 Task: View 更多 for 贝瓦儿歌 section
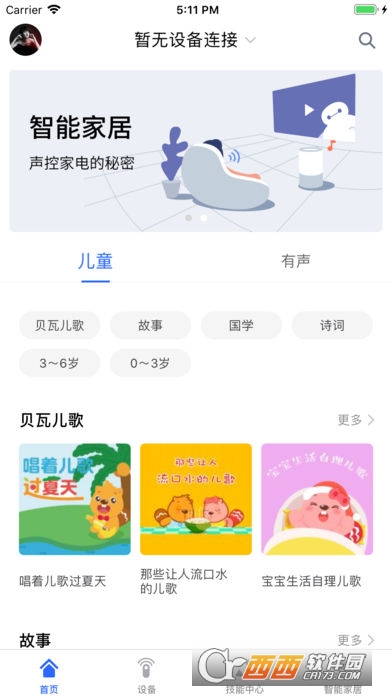(x=356, y=420)
